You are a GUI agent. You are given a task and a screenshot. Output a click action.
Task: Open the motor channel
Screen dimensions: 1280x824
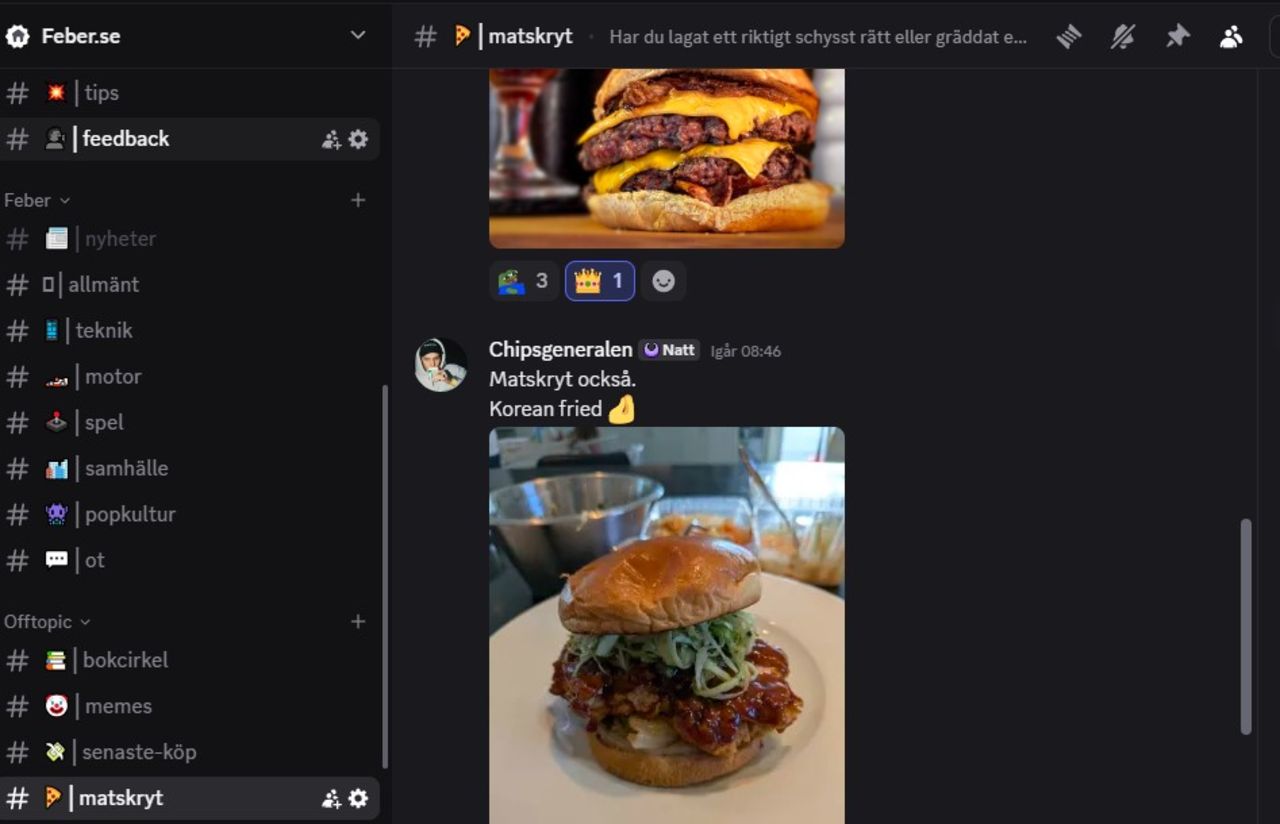[x=112, y=377]
